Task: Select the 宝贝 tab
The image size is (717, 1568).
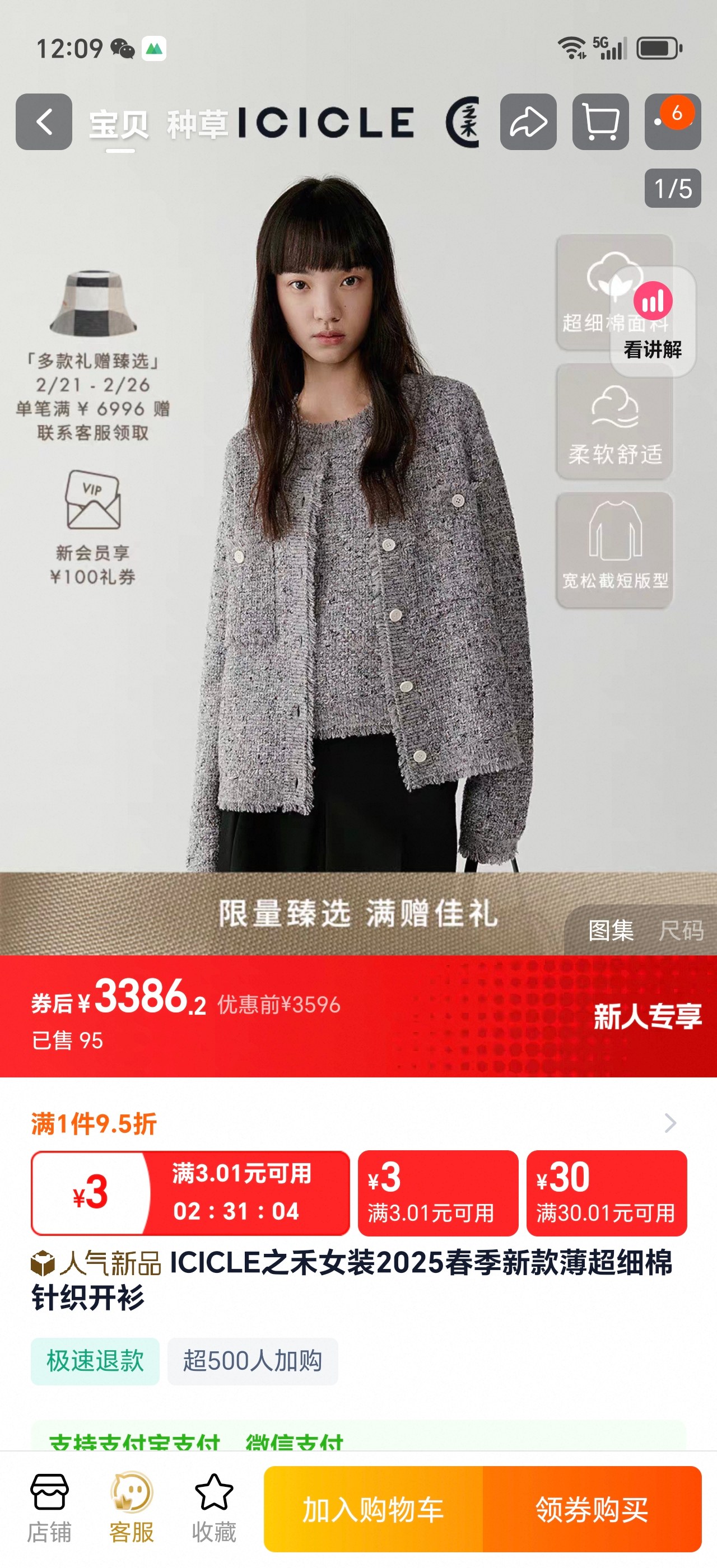Action: click(119, 125)
